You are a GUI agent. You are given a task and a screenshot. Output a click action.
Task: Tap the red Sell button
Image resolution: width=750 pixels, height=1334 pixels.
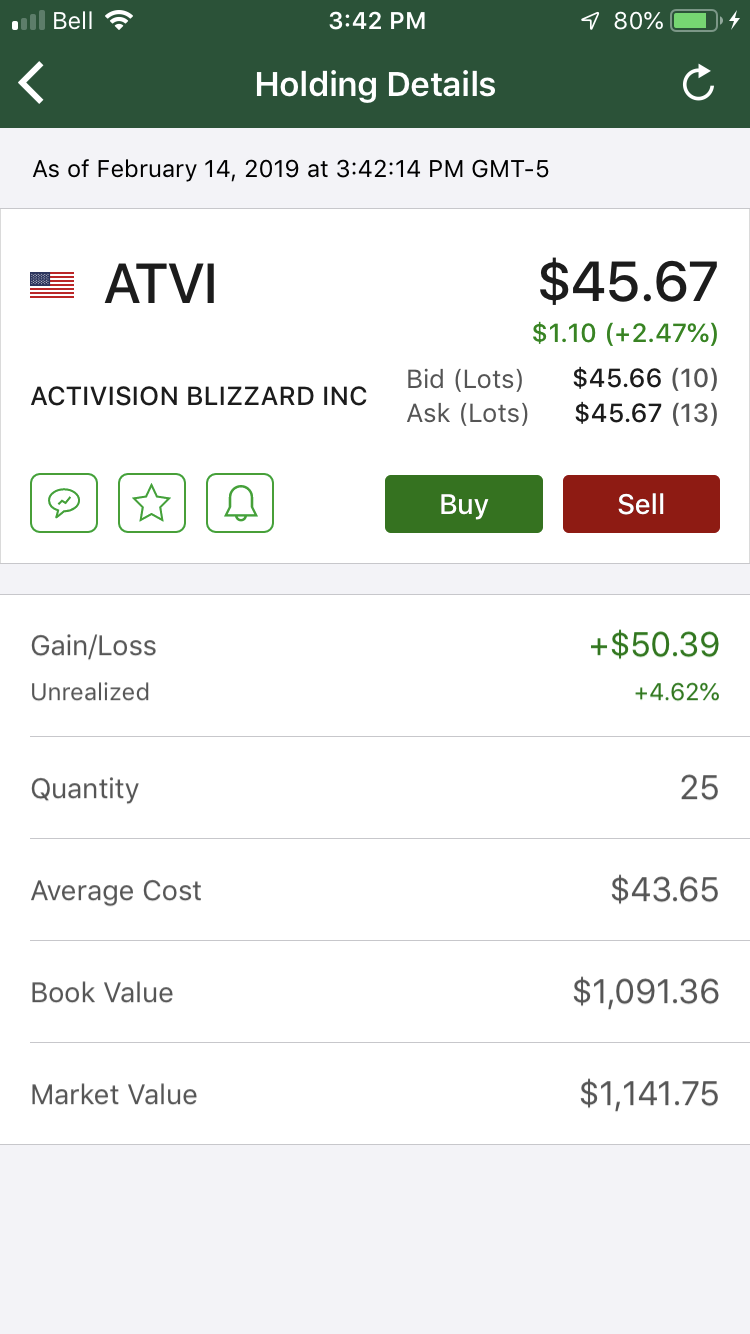[641, 504]
